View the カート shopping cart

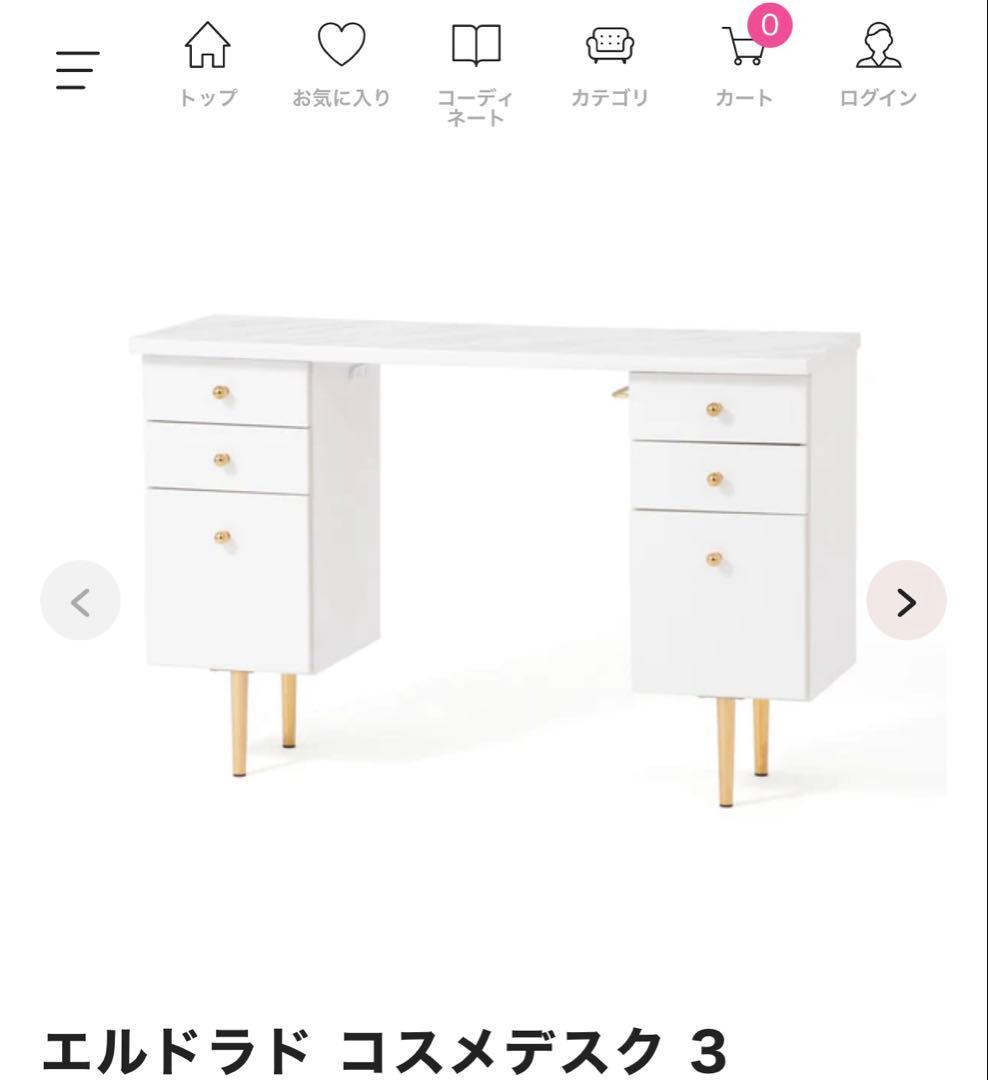pyautogui.click(x=744, y=64)
